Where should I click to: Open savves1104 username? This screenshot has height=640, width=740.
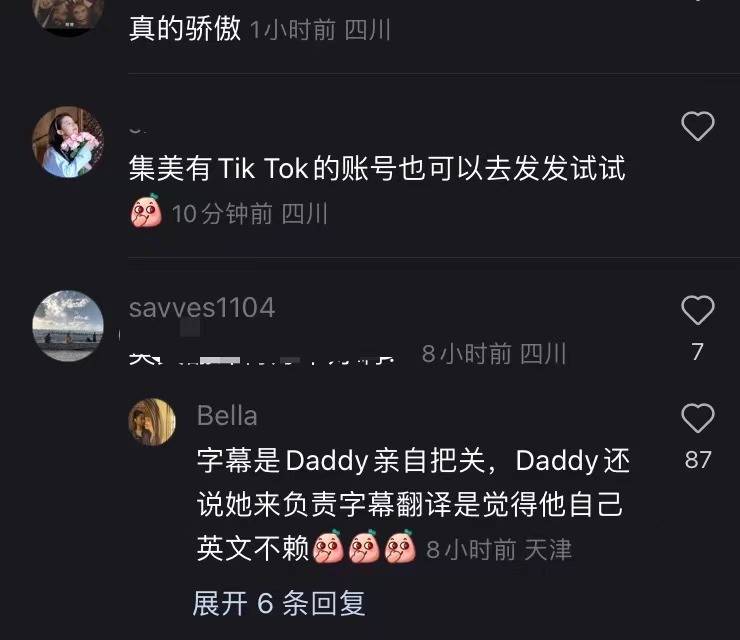[202, 308]
